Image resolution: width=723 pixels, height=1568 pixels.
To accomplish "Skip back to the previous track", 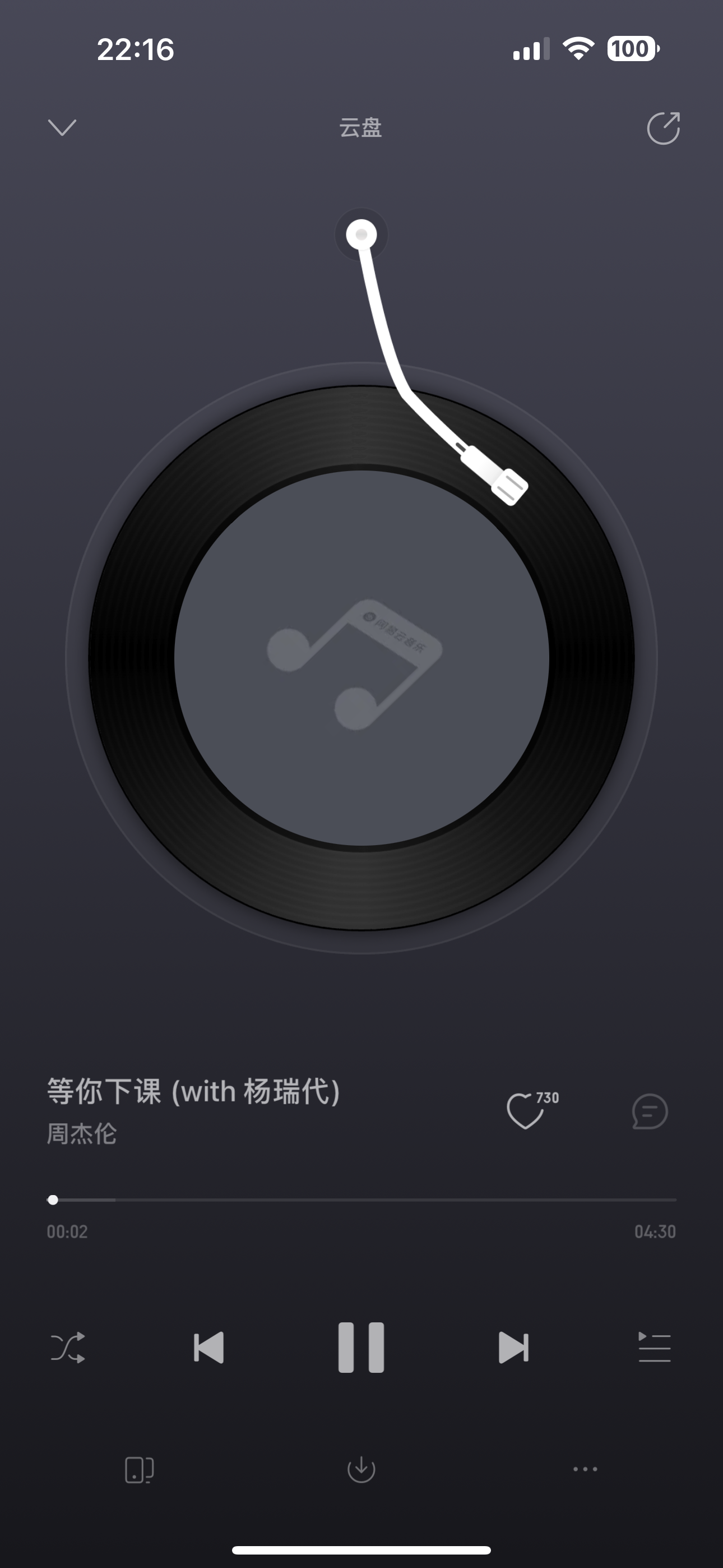I will pyautogui.click(x=208, y=1348).
